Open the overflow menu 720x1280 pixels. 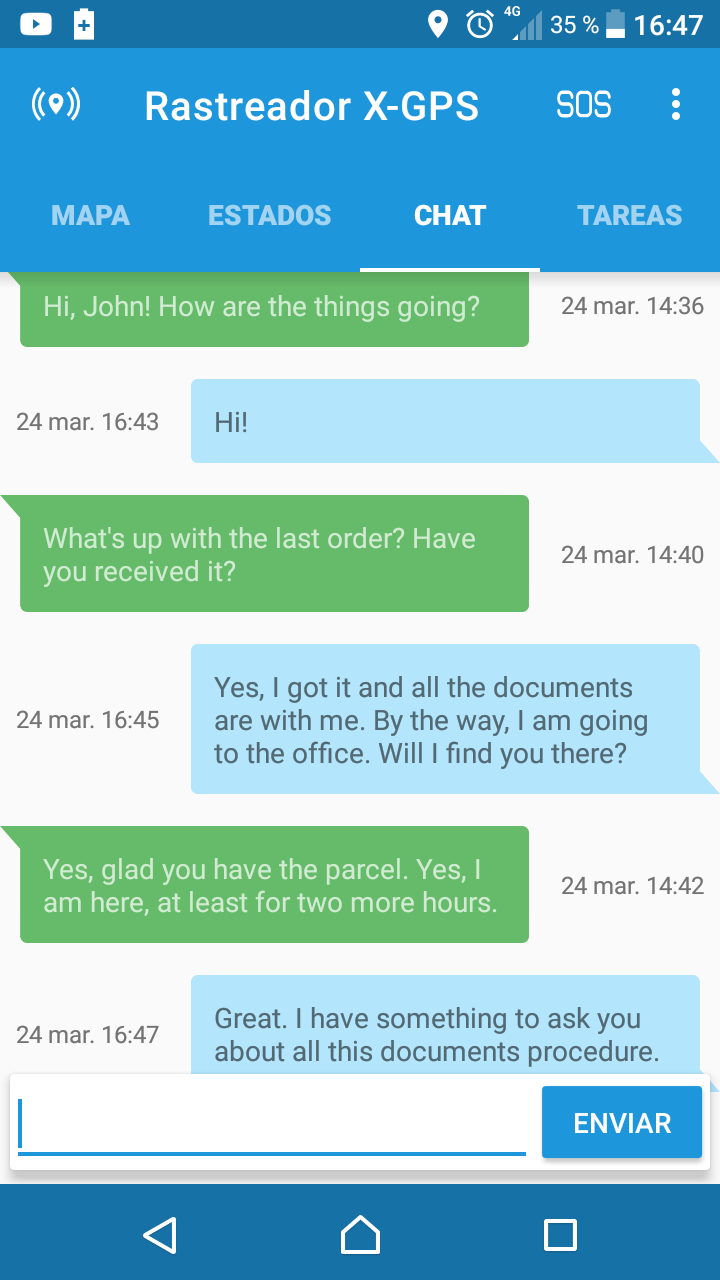676,105
